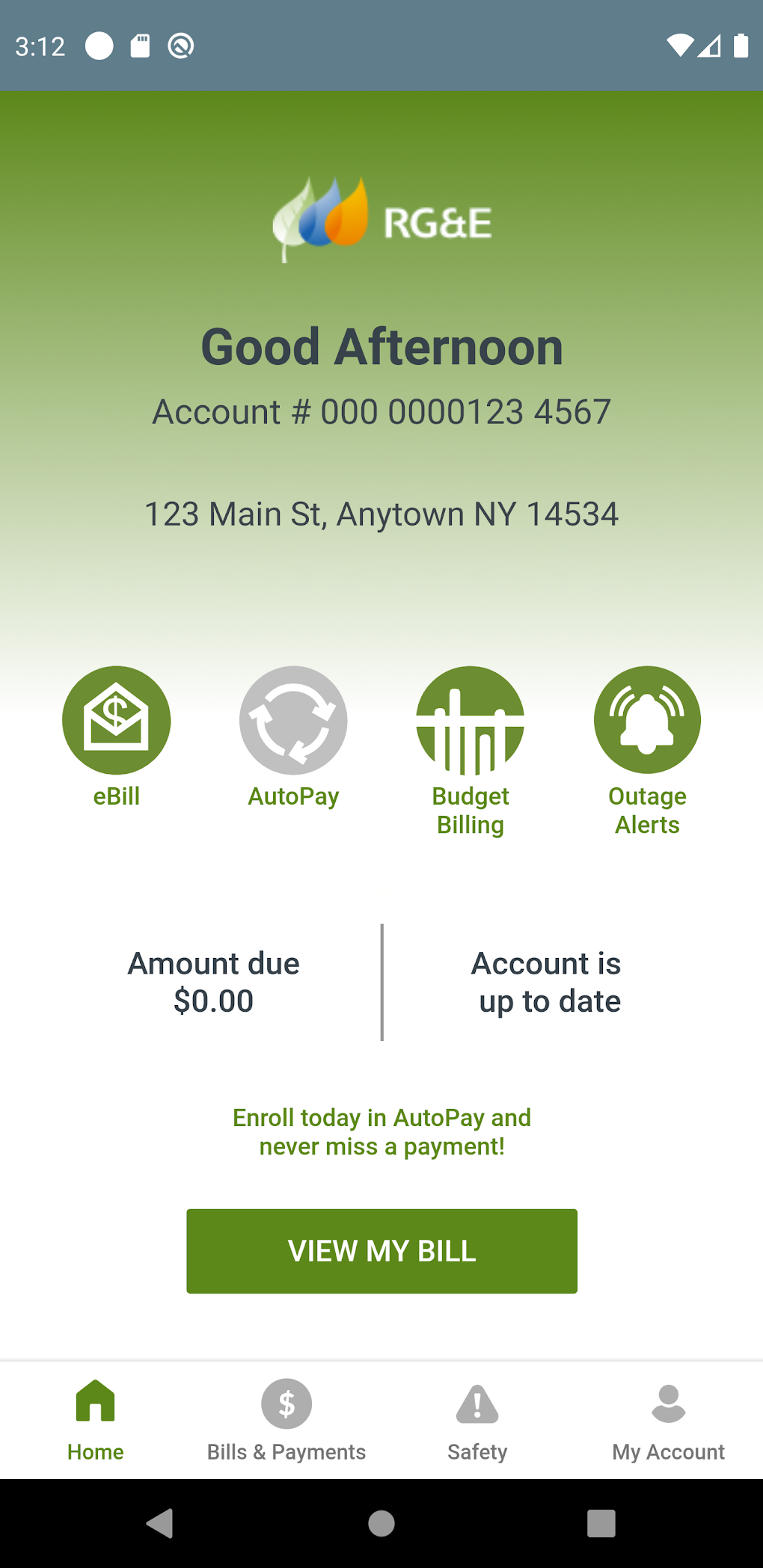Switch to the Safety tab
Image resolution: width=763 pixels, height=1568 pixels.
(x=477, y=1419)
